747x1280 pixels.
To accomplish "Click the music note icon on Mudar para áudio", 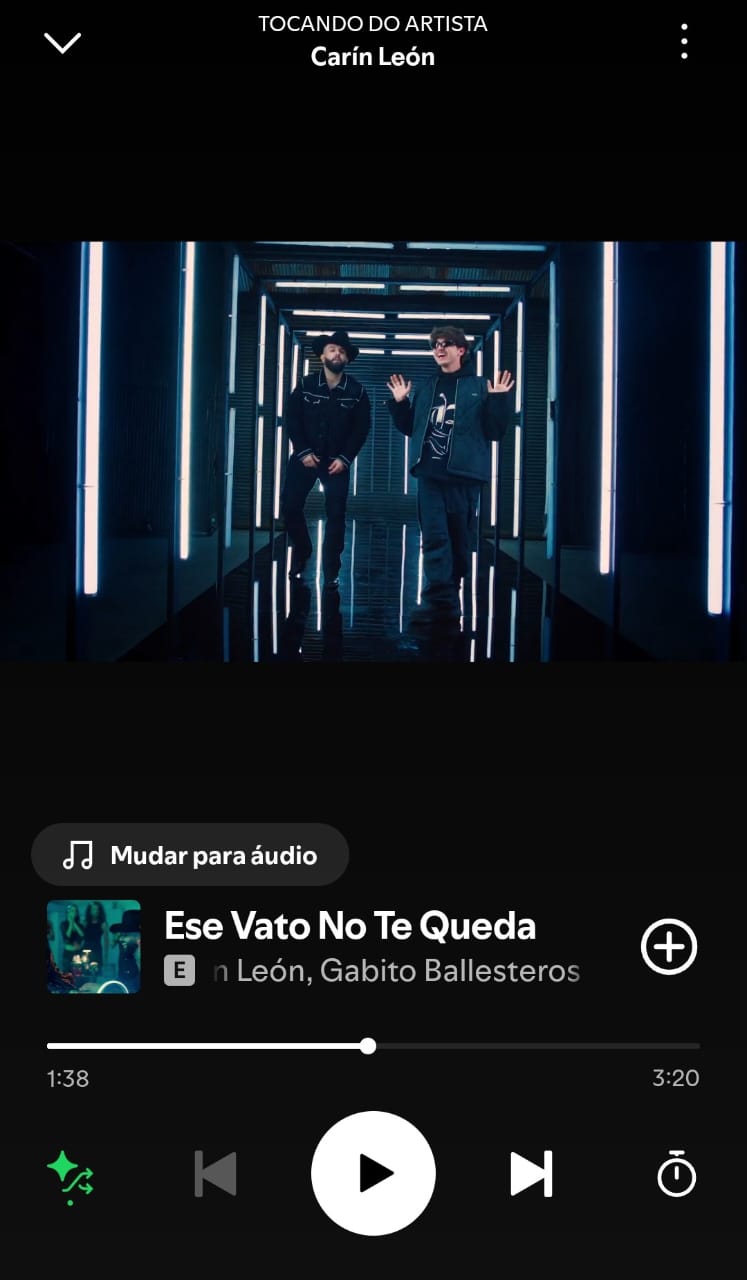I will [x=78, y=855].
